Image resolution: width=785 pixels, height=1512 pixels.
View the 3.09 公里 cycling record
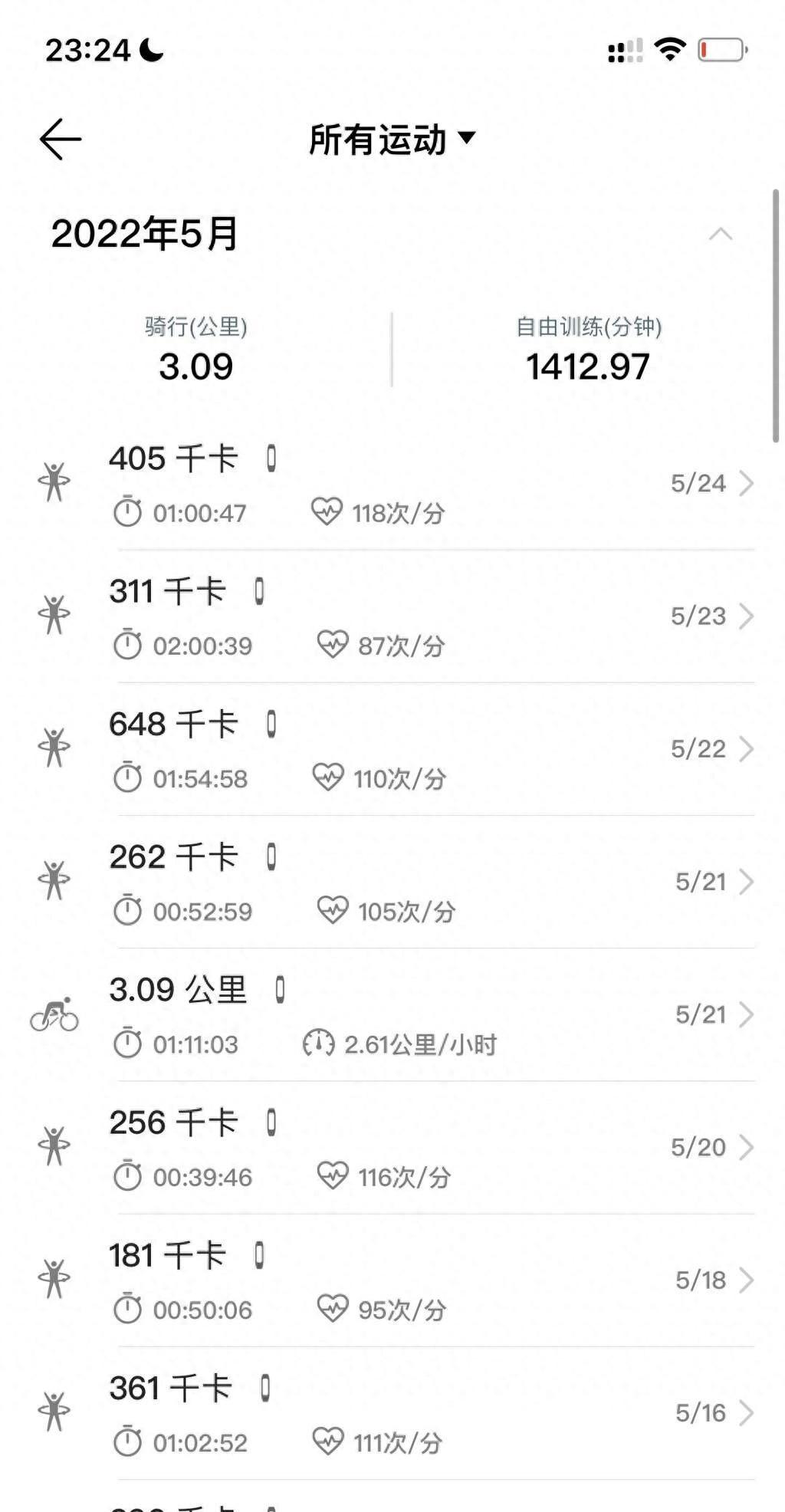click(x=429, y=1015)
